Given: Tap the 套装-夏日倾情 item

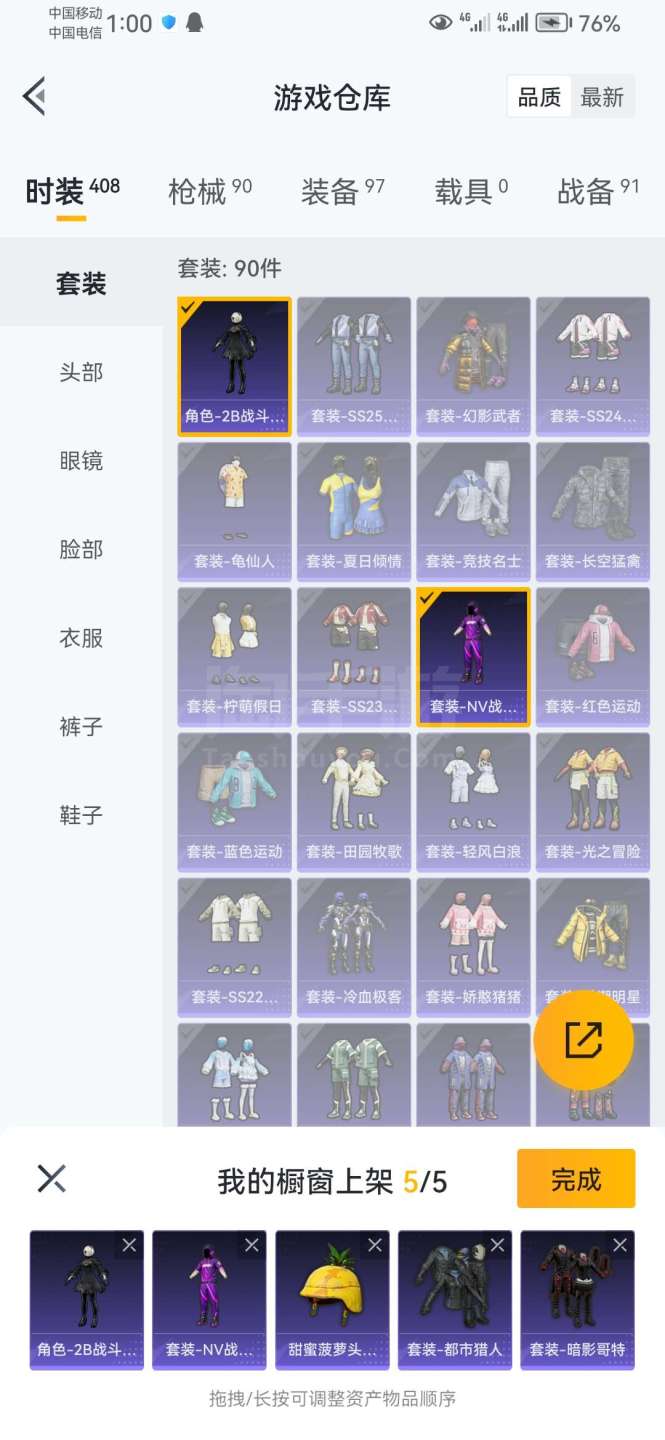Looking at the screenshot, I should click(354, 511).
